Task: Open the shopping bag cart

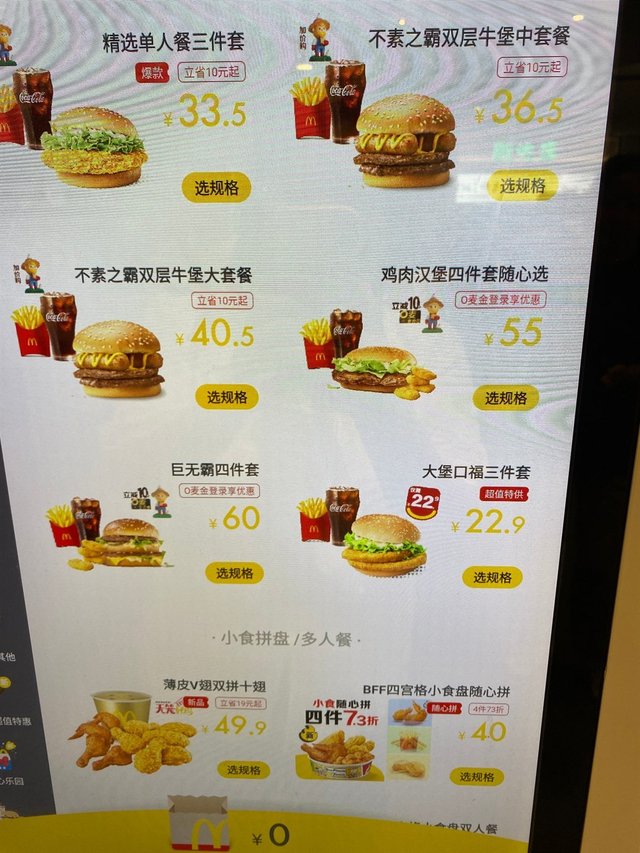Action: pyautogui.click(x=198, y=825)
